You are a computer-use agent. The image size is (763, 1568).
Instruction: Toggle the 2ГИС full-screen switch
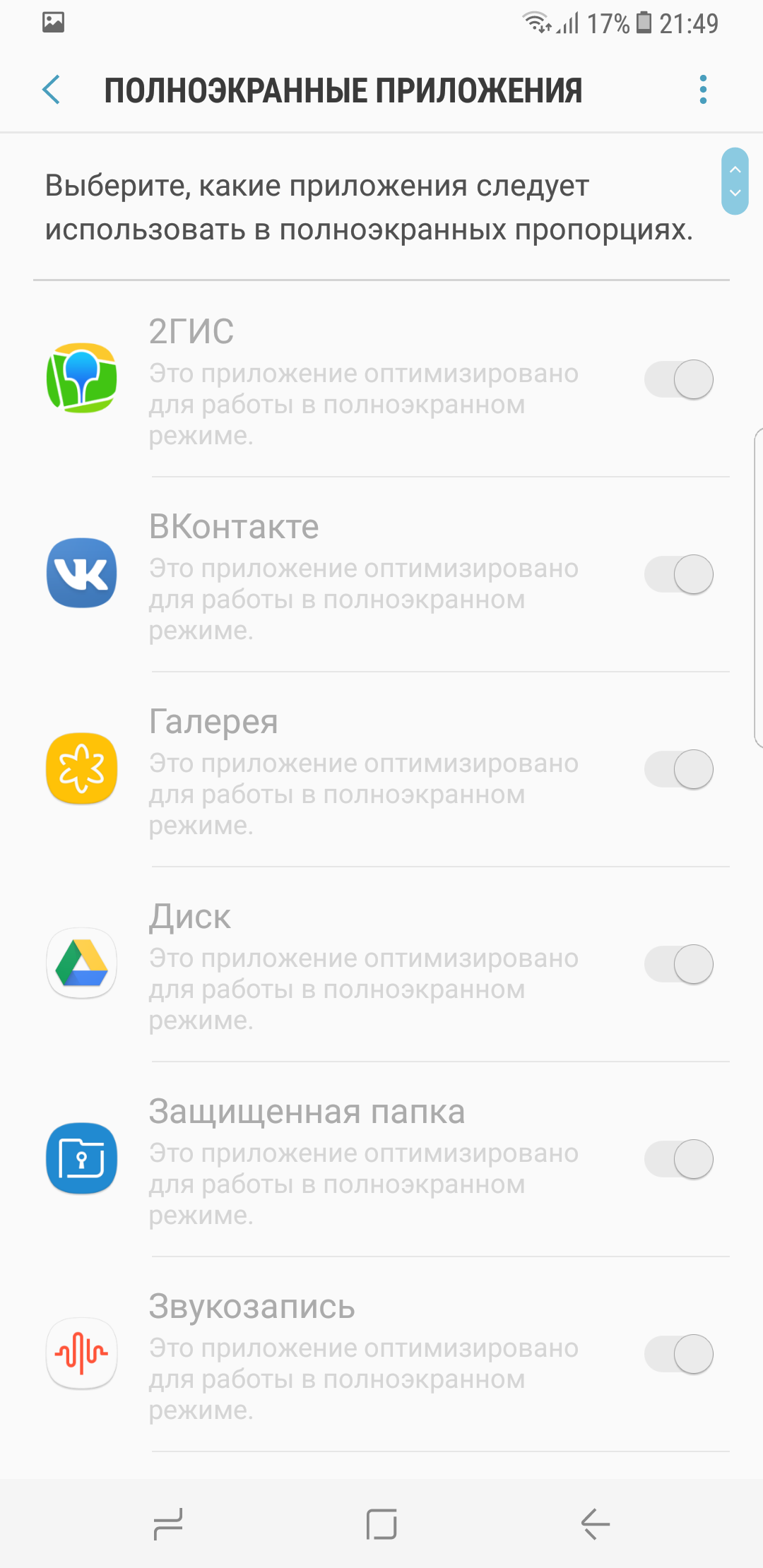(679, 380)
